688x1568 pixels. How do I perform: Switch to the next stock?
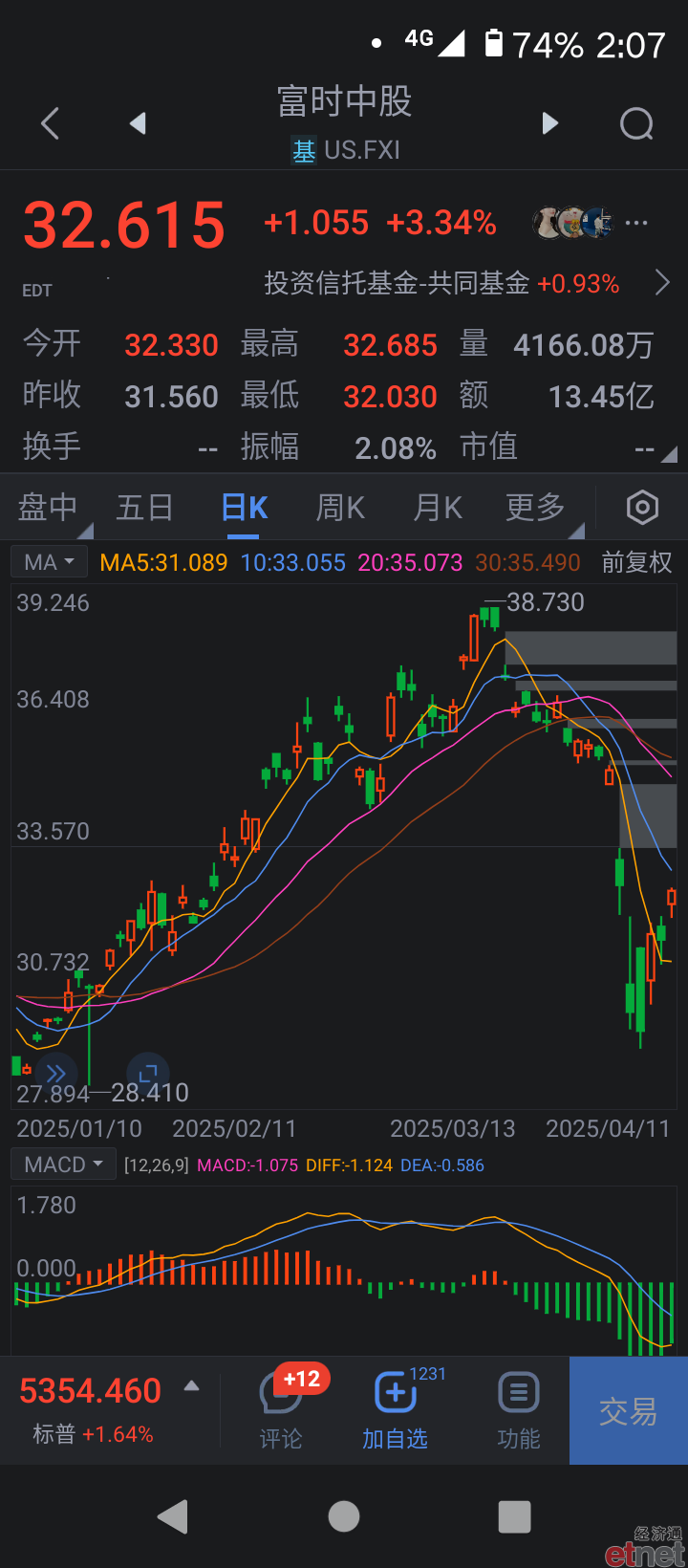tap(549, 123)
